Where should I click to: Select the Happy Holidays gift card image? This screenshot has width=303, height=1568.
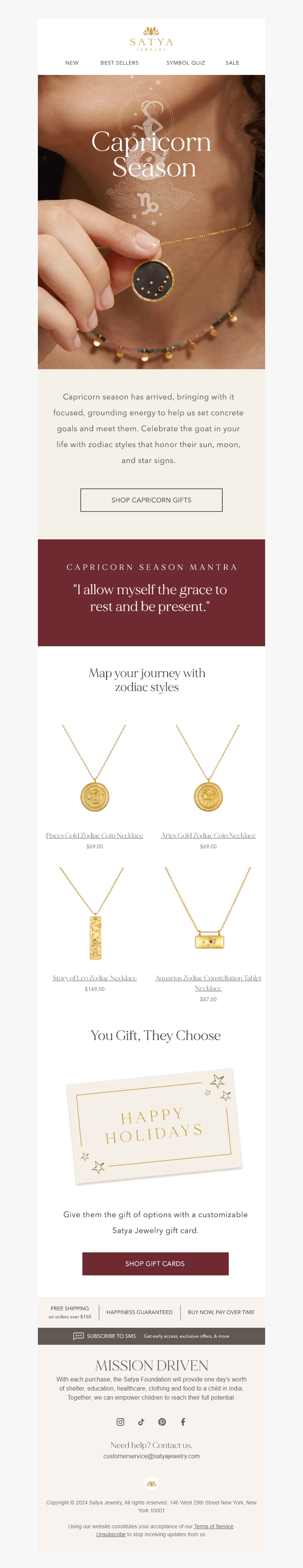[x=154, y=1125]
